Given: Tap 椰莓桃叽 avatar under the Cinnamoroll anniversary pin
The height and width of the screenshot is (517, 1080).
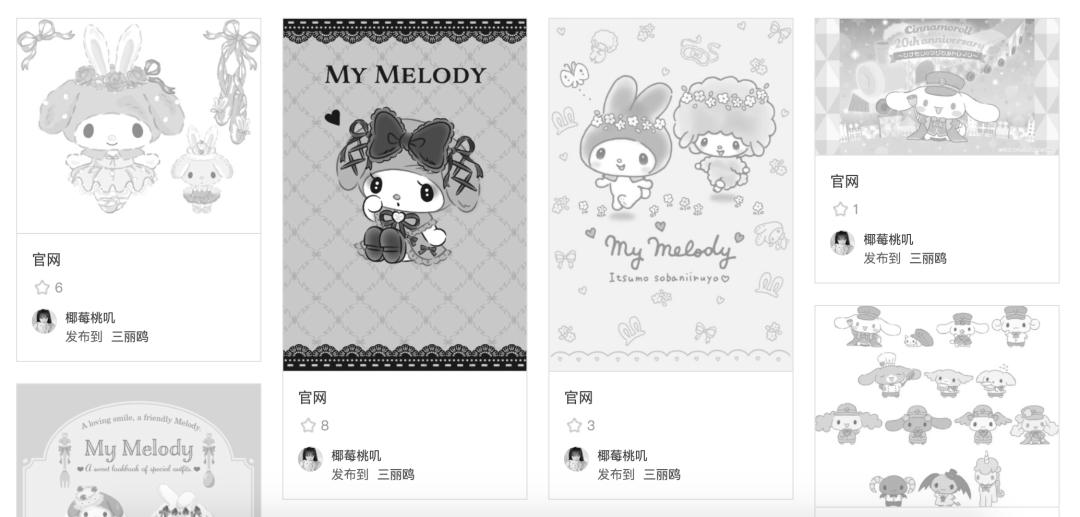Looking at the screenshot, I should [x=843, y=241].
